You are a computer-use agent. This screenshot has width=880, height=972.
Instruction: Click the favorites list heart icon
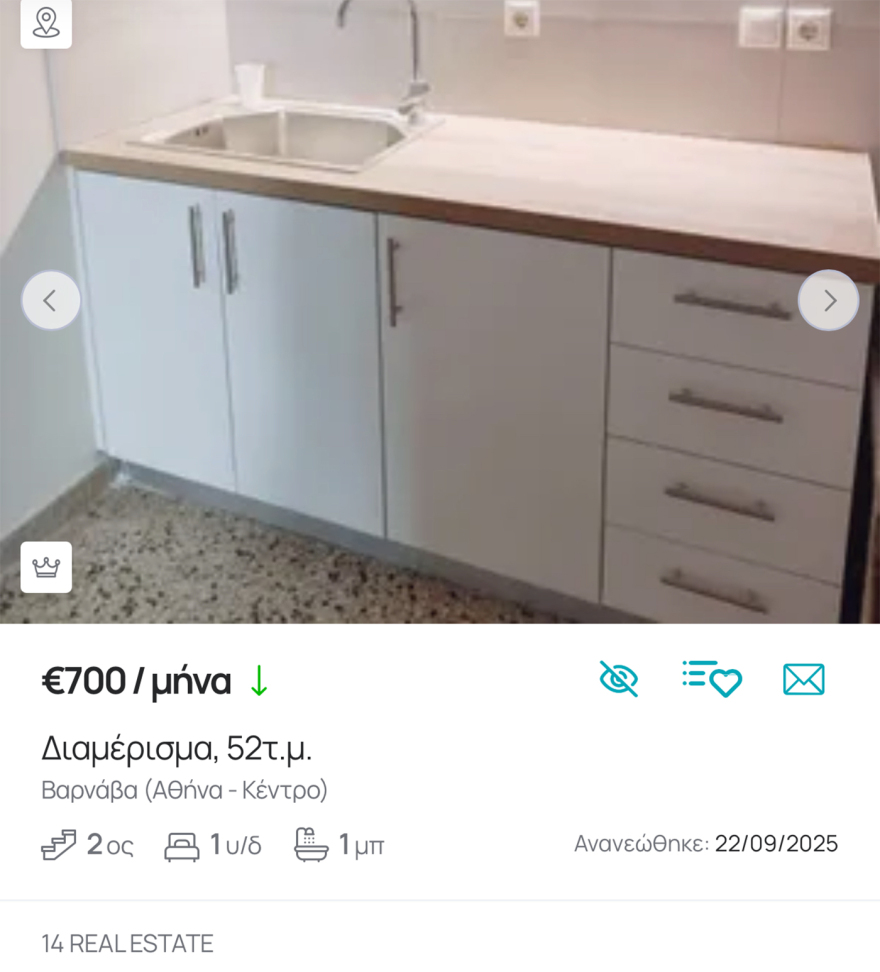[711, 679]
